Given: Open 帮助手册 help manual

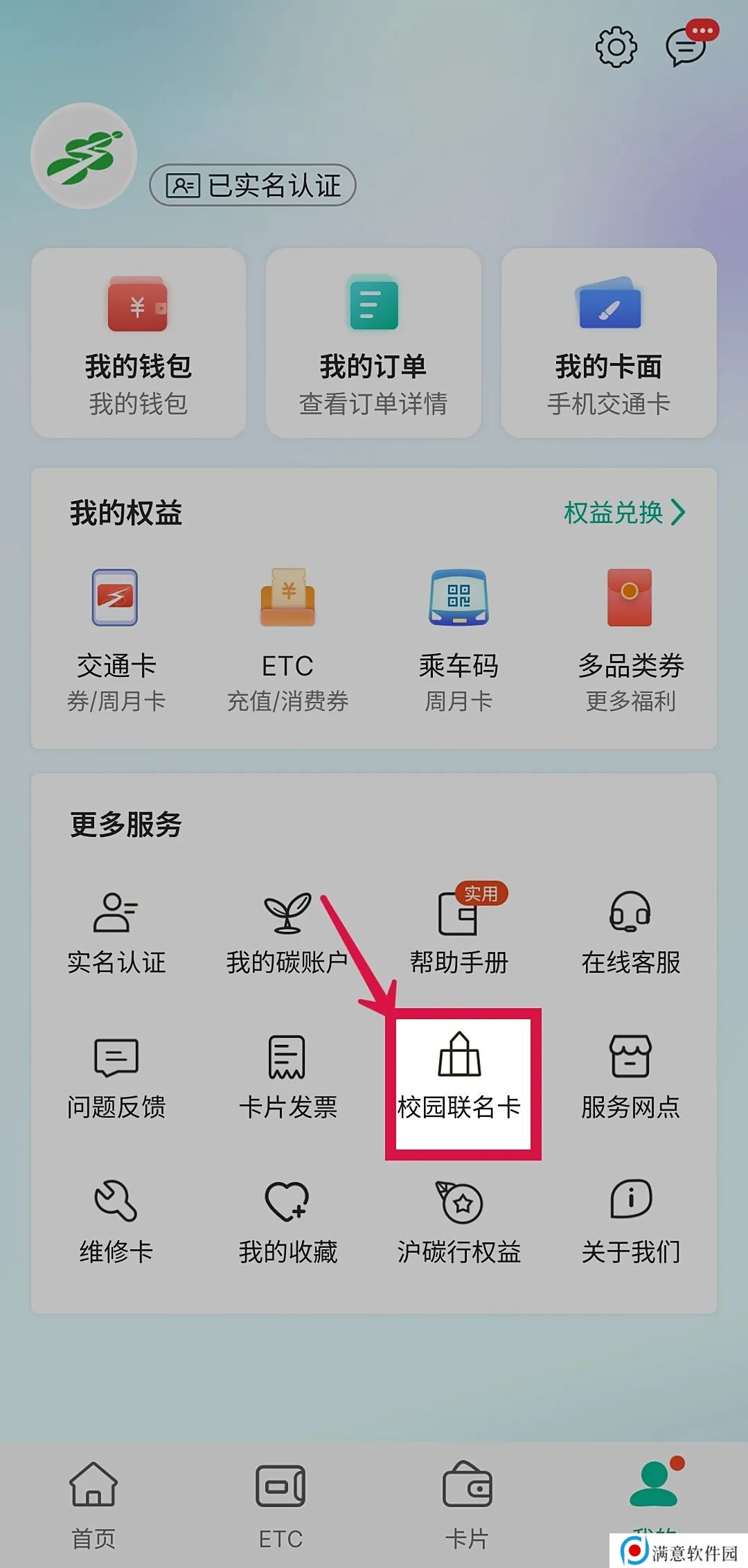Looking at the screenshot, I should coord(458,933).
